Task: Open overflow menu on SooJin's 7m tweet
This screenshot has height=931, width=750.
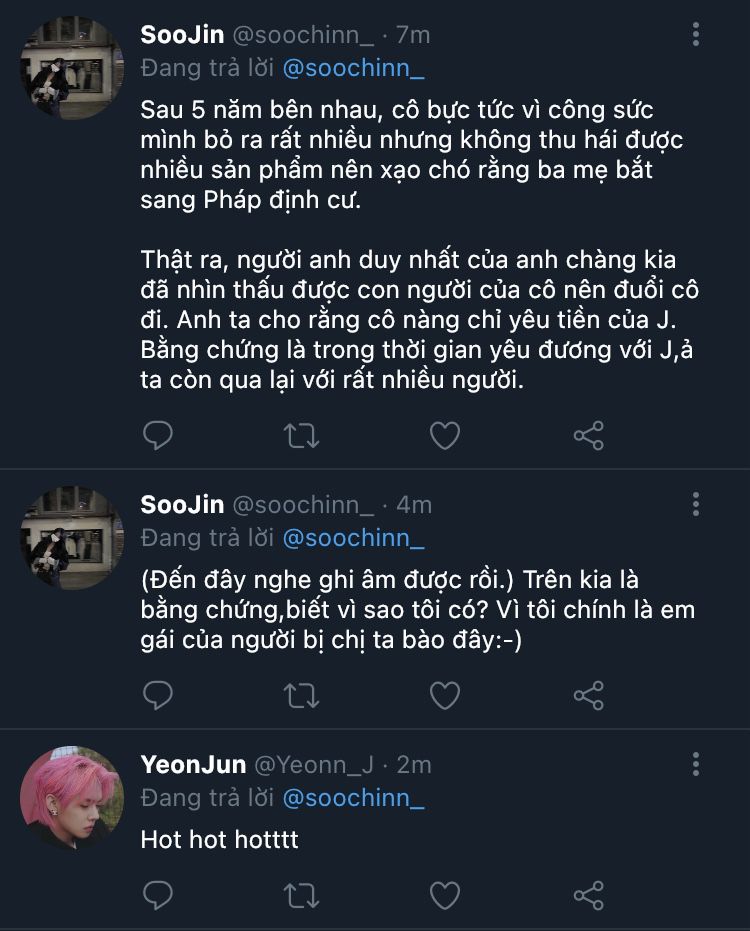Action: coord(696,35)
